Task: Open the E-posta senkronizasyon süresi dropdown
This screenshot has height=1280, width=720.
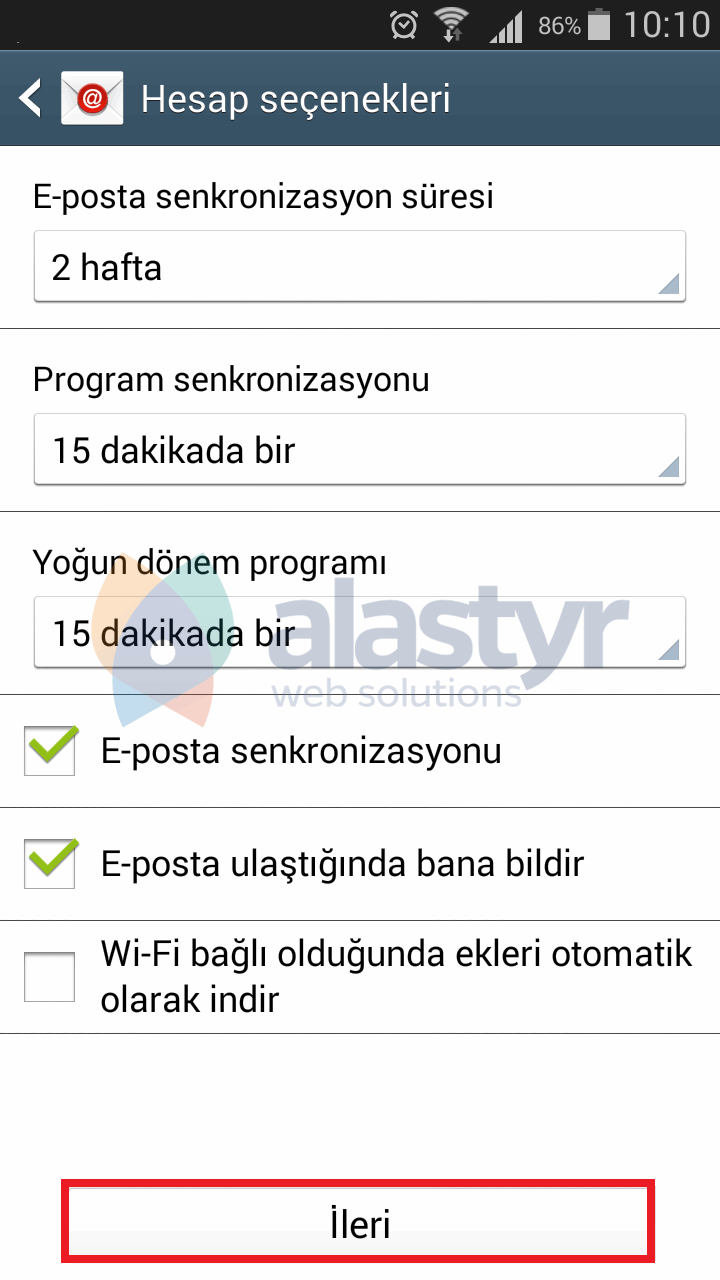Action: pyautogui.click(x=360, y=266)
